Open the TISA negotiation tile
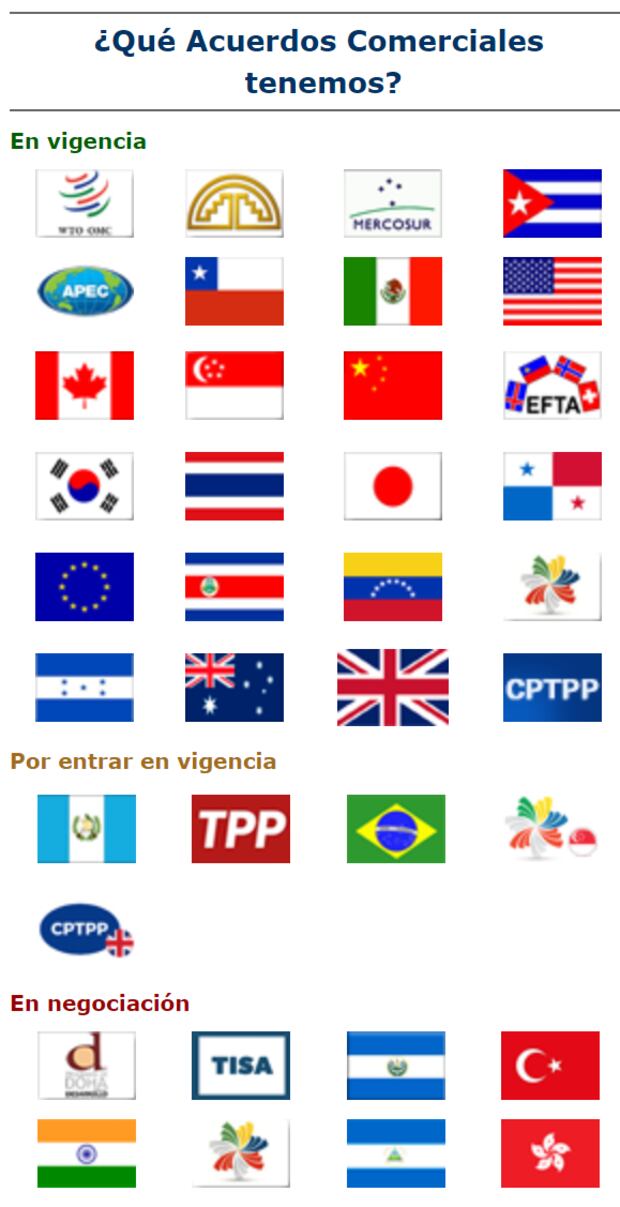620x1207 pixels. coord(240,1066)
